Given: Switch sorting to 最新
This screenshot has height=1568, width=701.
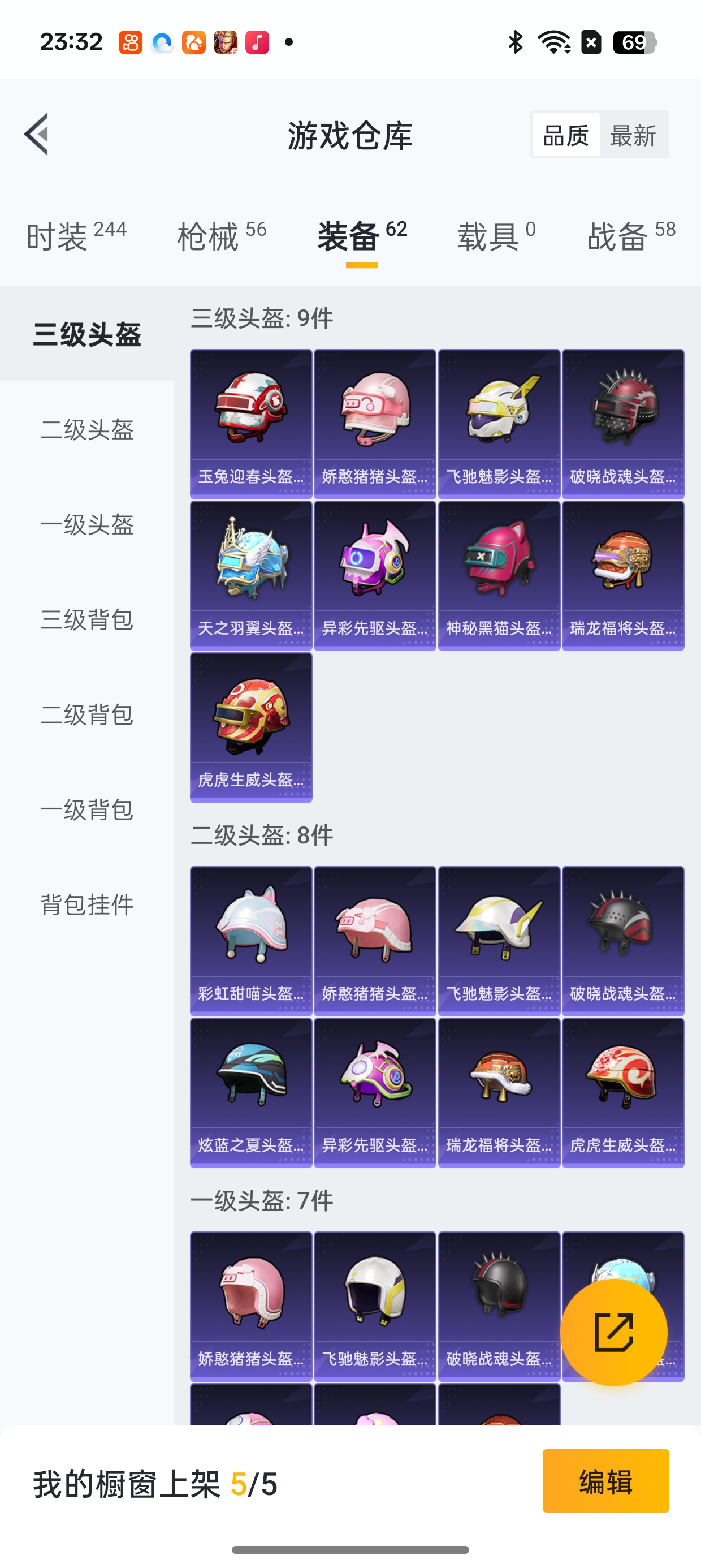Looking at the screenshot, I should 633,135.
